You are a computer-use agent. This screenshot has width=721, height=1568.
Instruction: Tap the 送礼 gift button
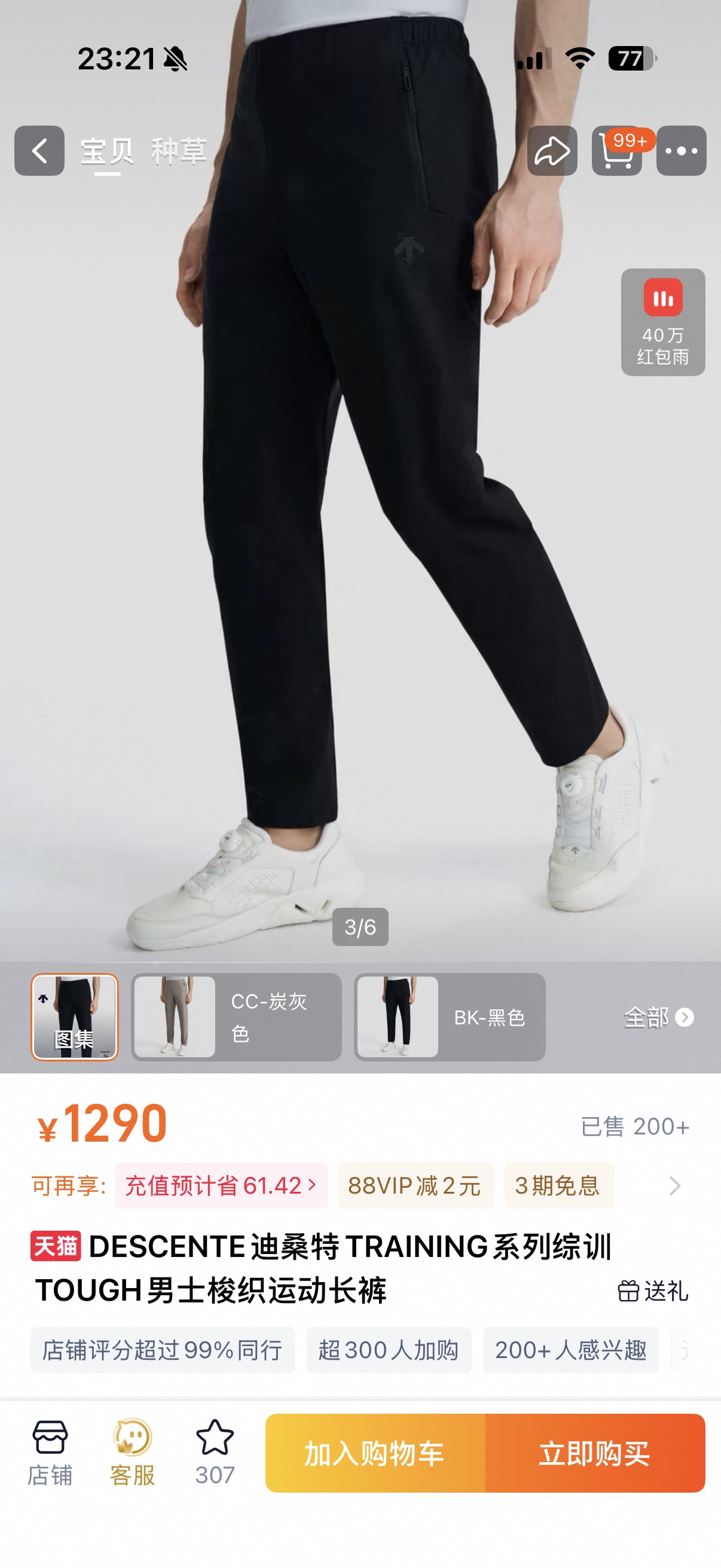coord(653,1291)
